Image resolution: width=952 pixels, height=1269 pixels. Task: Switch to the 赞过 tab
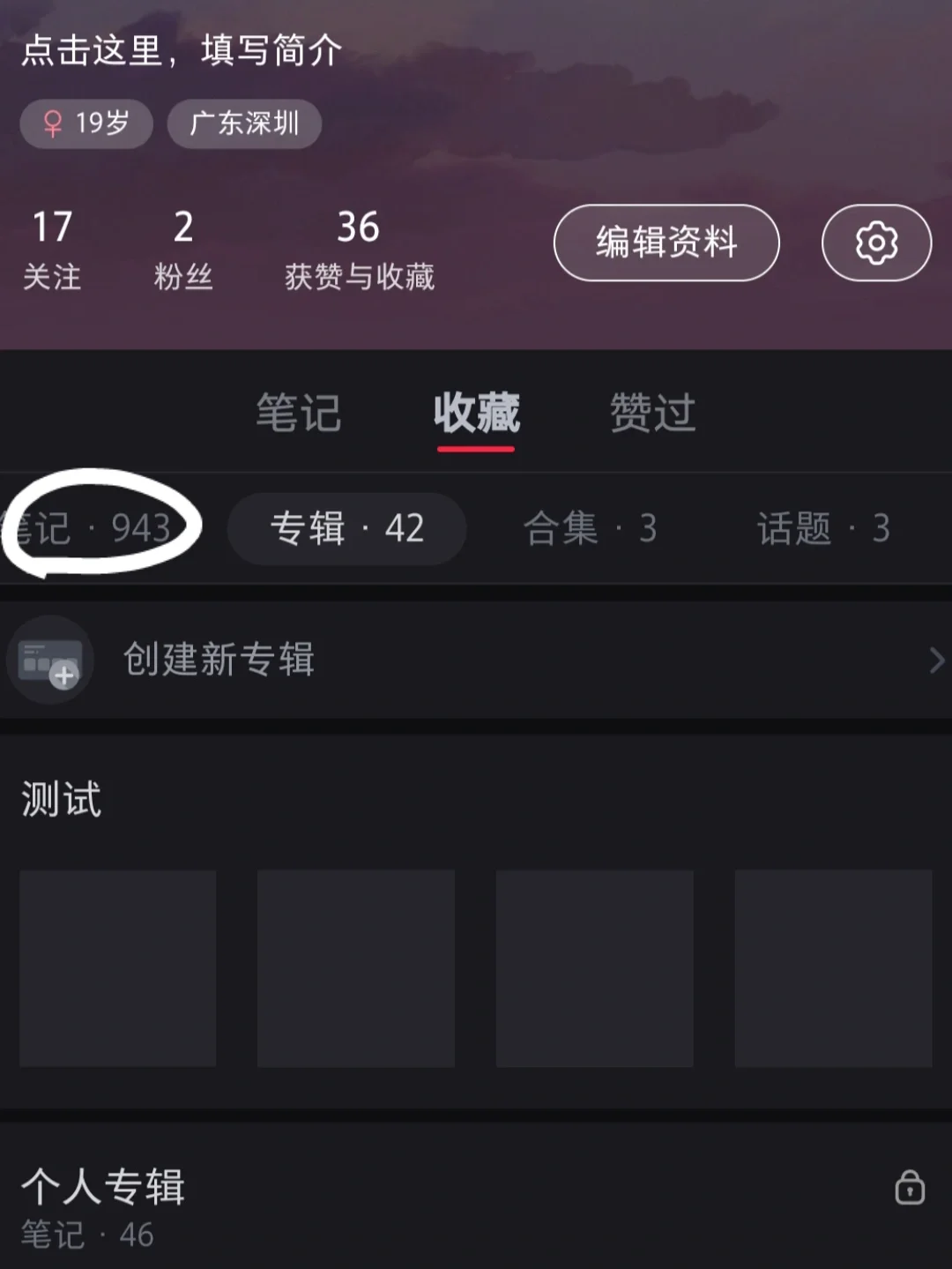(x=653, y=413)
